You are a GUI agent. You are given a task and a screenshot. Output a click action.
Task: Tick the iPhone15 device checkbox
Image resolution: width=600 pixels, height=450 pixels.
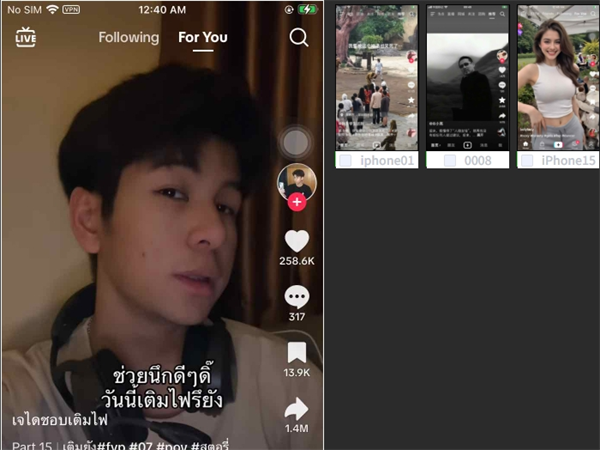[x=527, y=160]
